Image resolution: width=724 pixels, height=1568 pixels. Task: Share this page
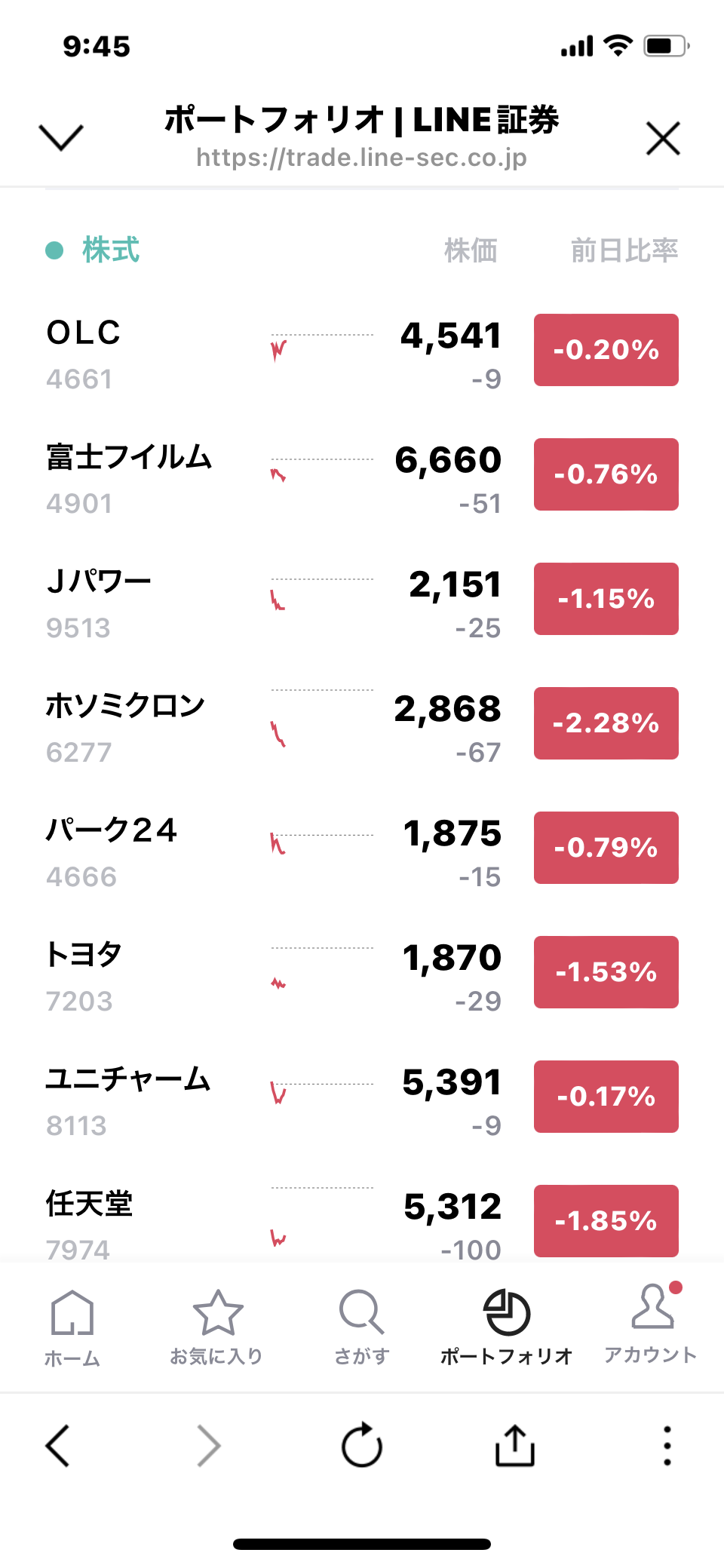click(515, 1445)
